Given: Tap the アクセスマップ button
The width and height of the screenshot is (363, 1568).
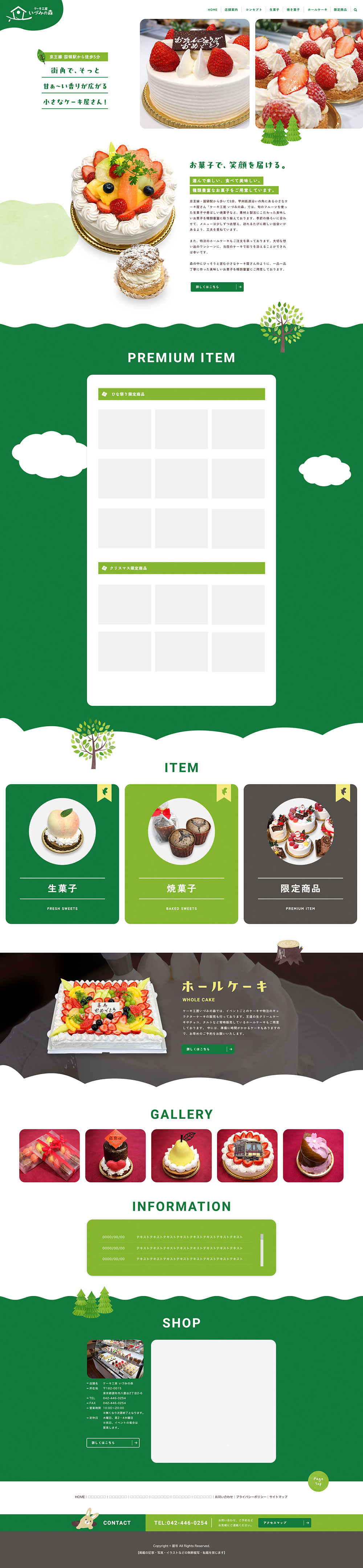Looking at the screenshot, I should [x=285, y=1522].
